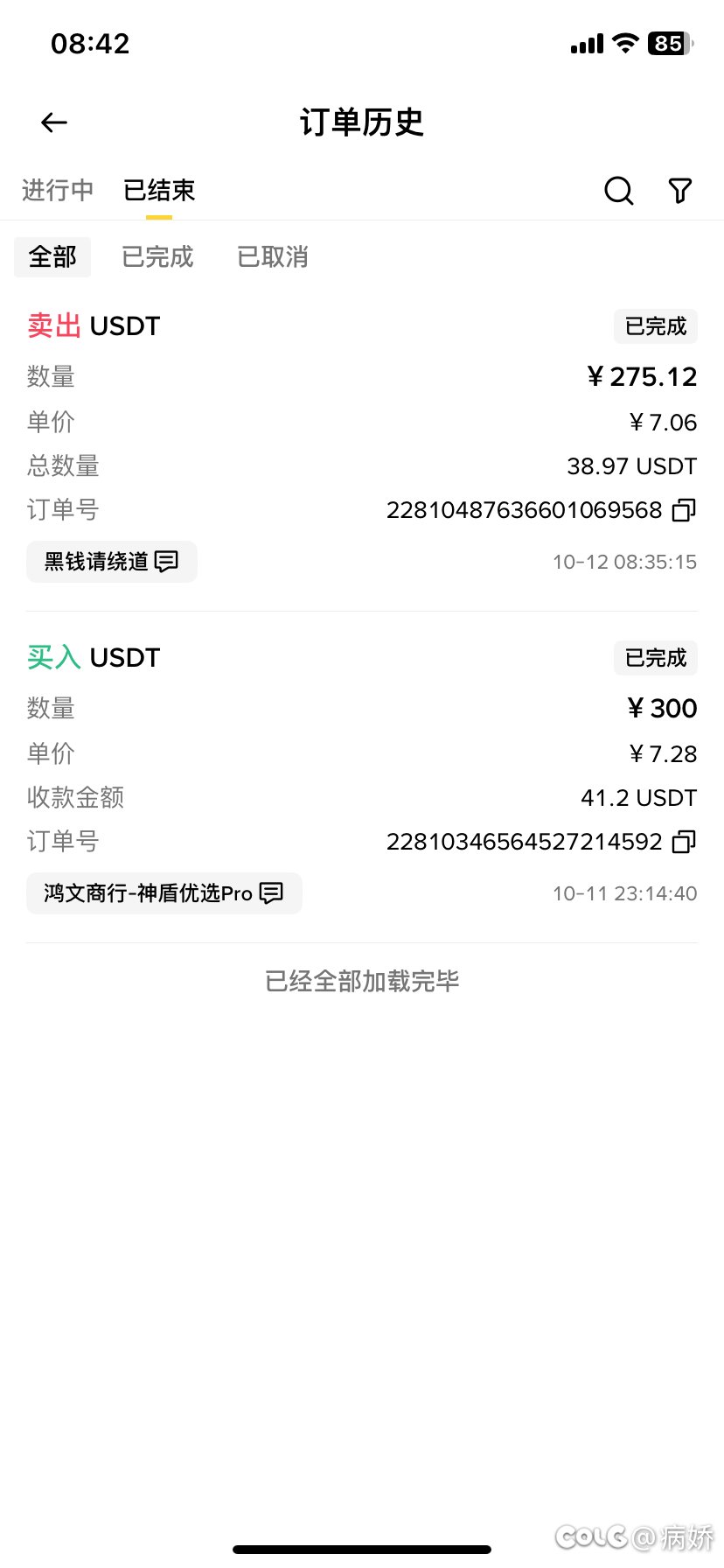Filter by 已完成 orders
The image size is (724, 1568).
point(157,257)
